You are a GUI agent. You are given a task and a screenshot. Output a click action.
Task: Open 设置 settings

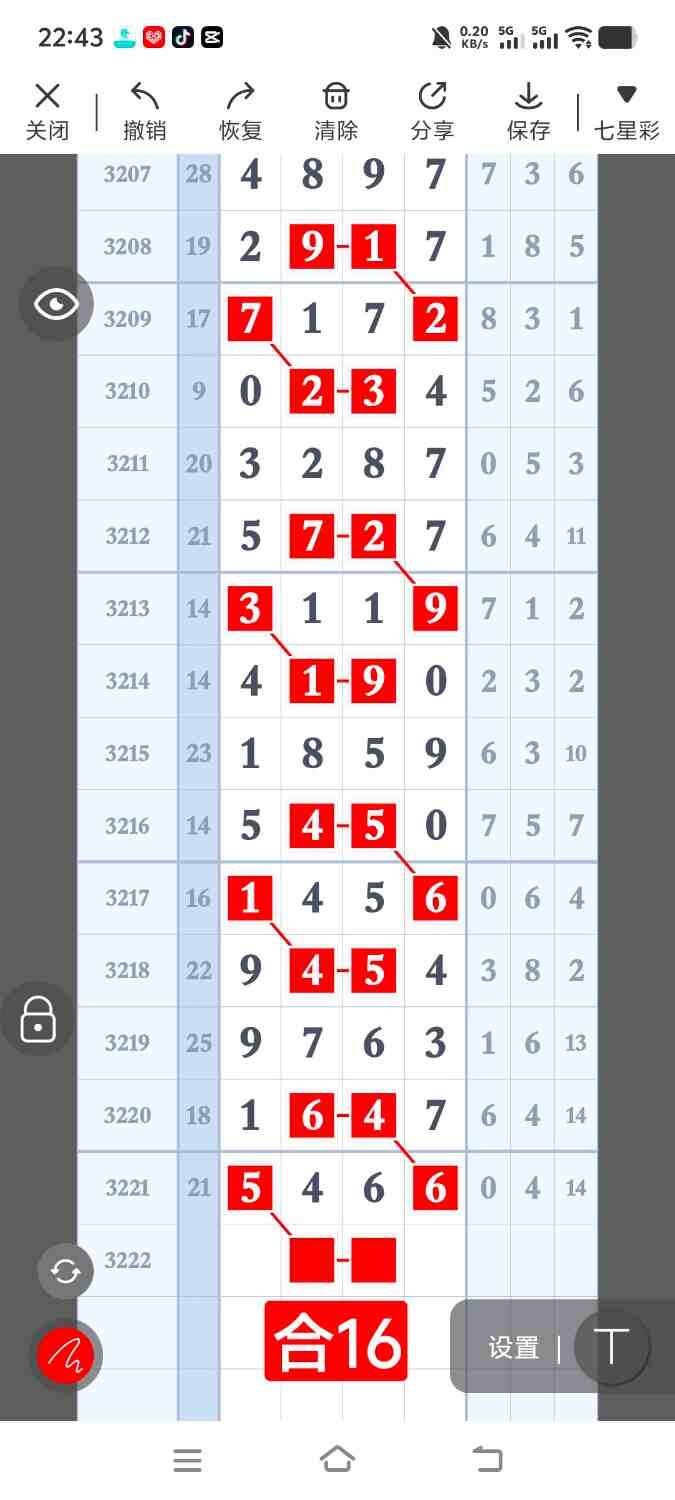click(x=514, y=1348)
